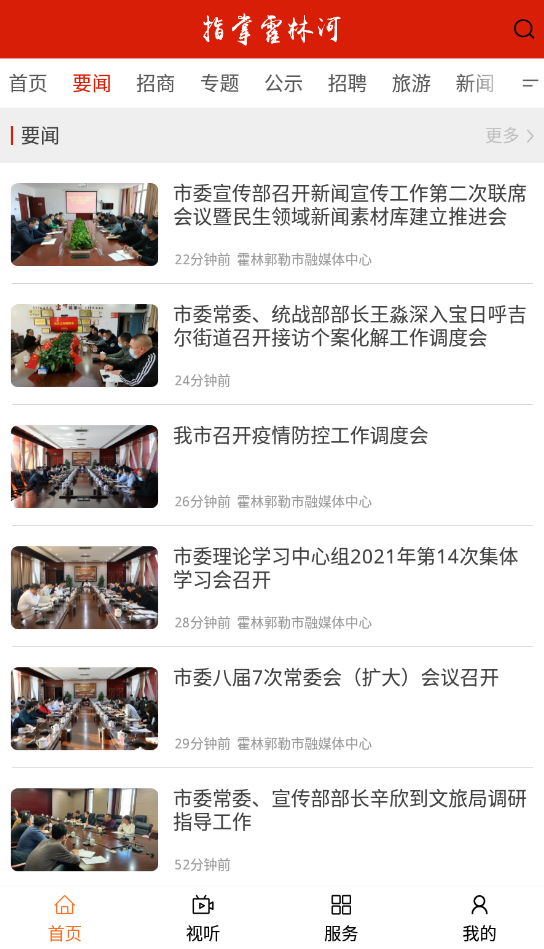Image resolution: width=544 pixels, height=949 pixels.
Task: Open search via the magnifier icon
Action: 523,29
